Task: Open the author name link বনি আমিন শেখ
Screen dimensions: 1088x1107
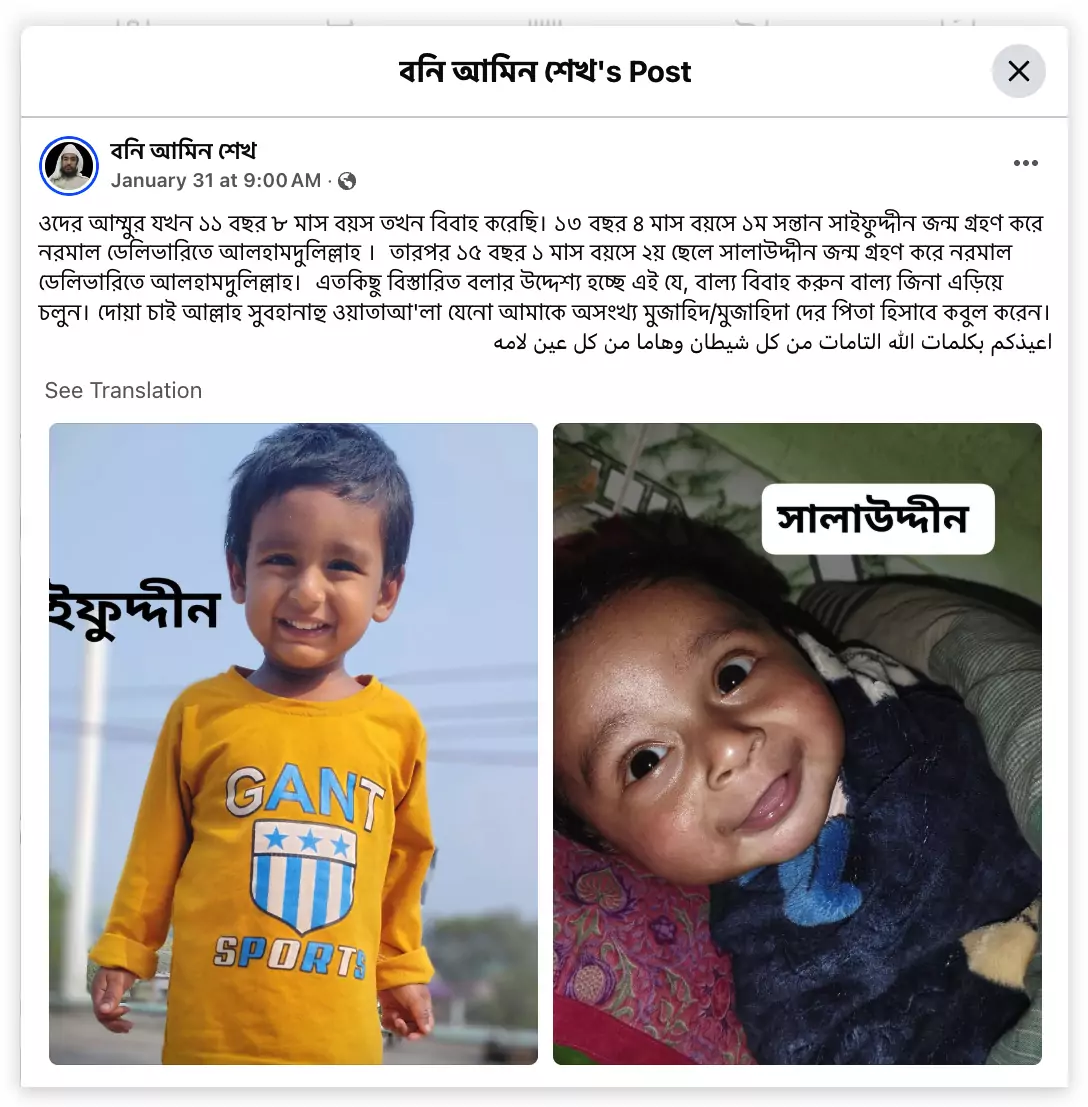Action: [x=183, y=151]
